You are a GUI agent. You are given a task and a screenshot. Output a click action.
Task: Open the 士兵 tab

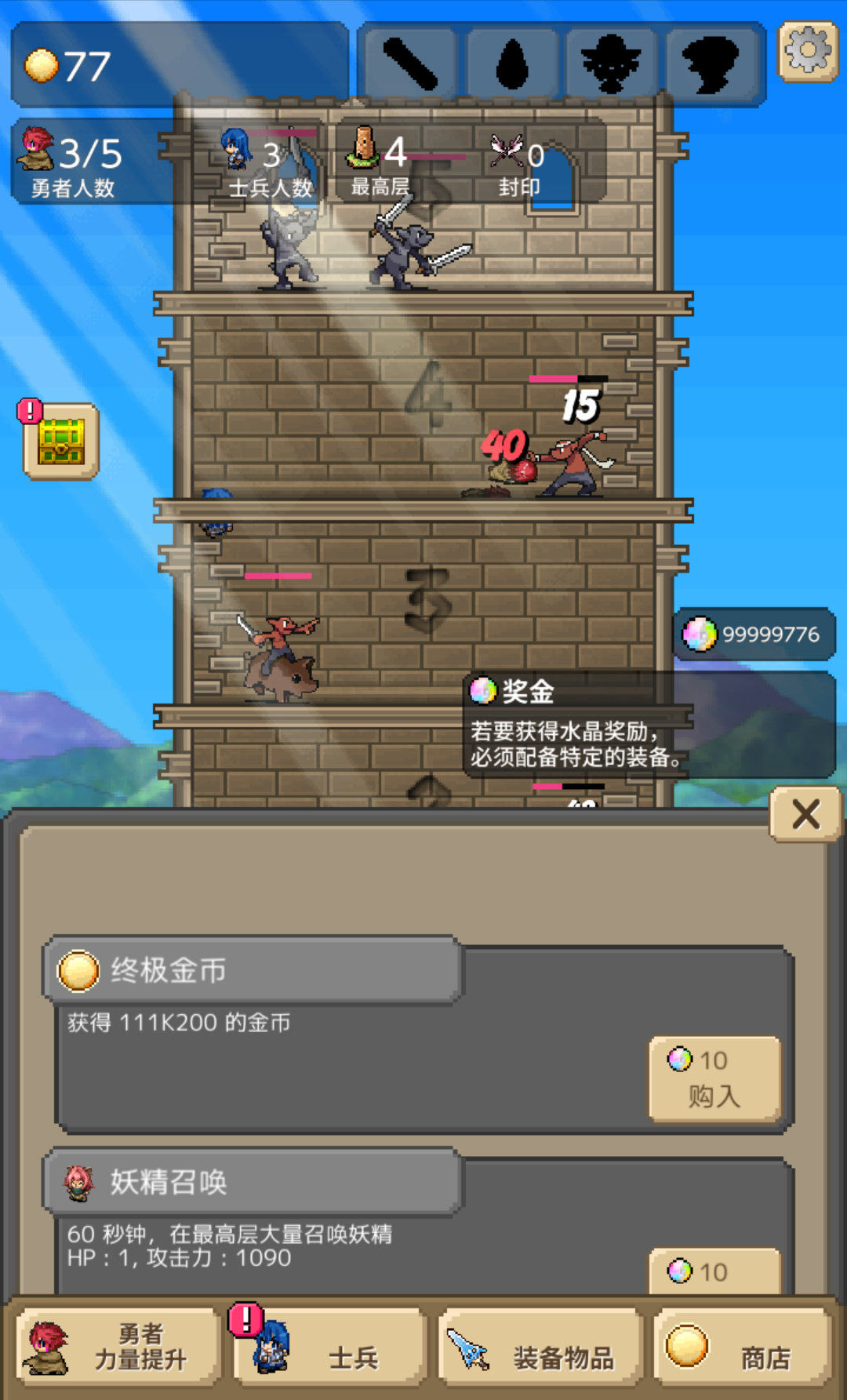tap(329, 1347)
